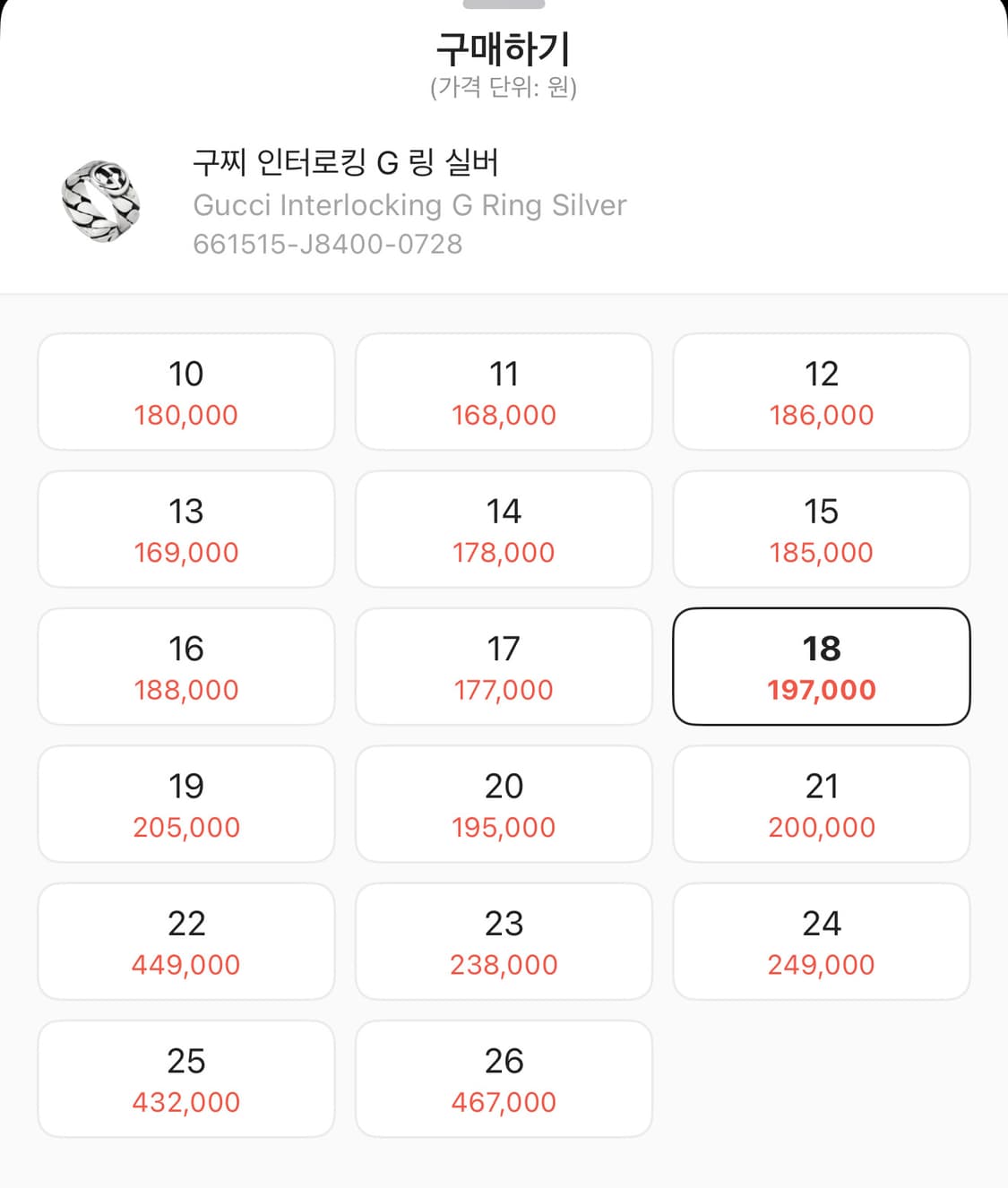Select ring size 11 priced 168,000

(504, 392)
